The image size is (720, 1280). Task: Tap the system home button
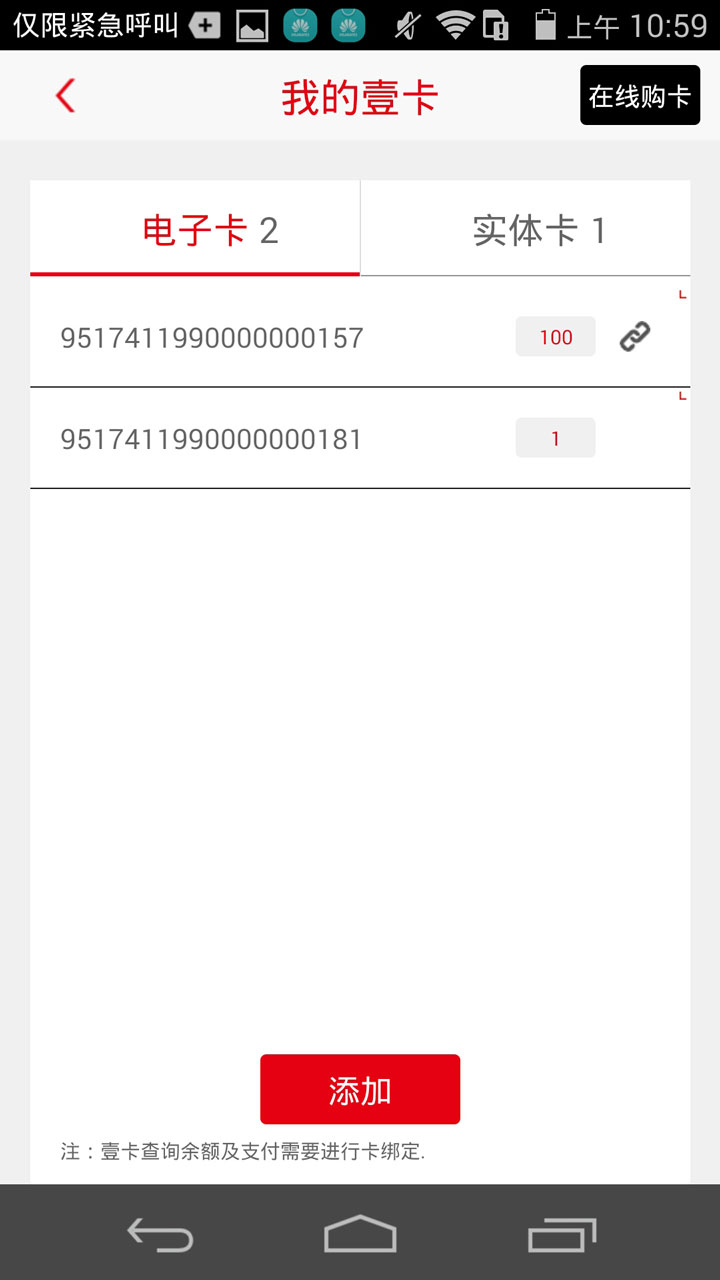point(360,1234)
